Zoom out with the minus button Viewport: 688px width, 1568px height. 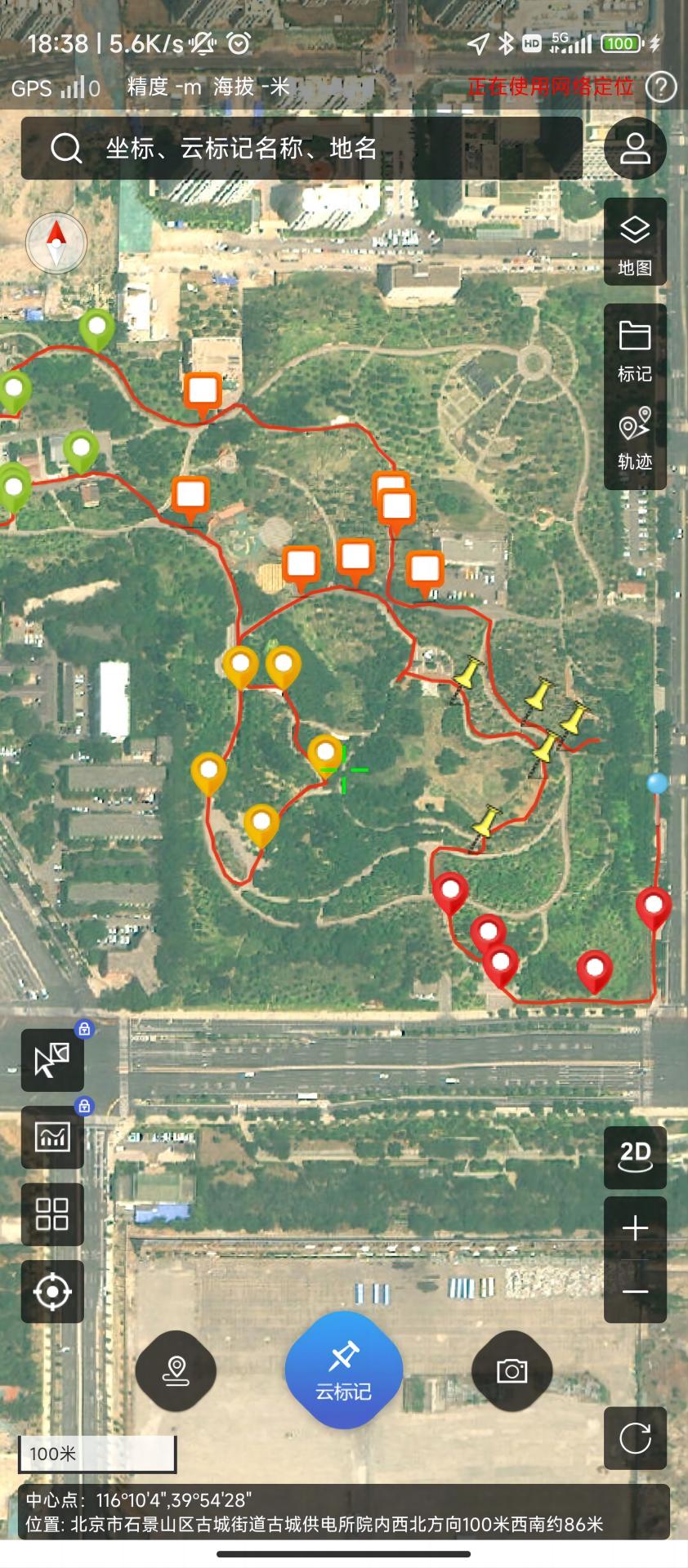click(635, 1292)
